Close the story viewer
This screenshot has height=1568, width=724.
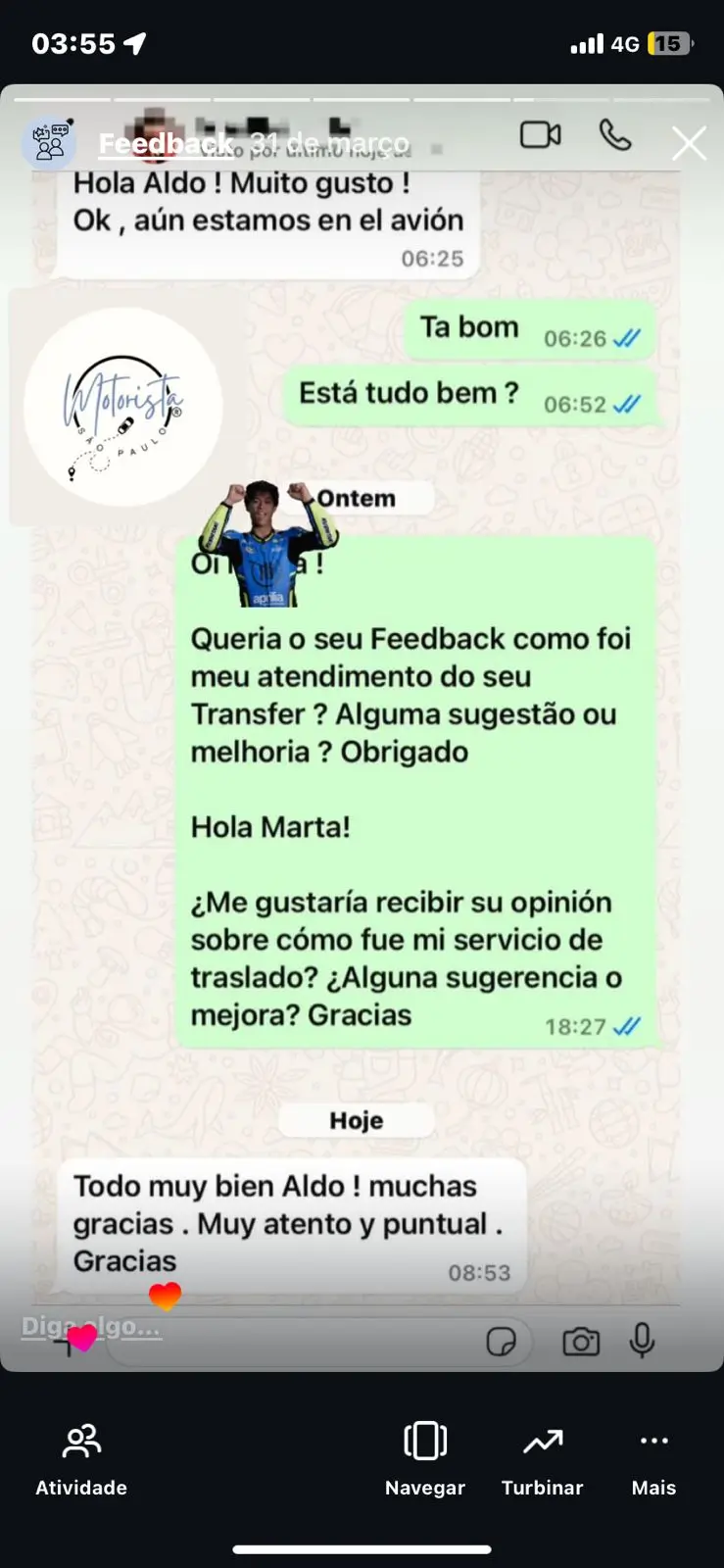click(689, 144)
